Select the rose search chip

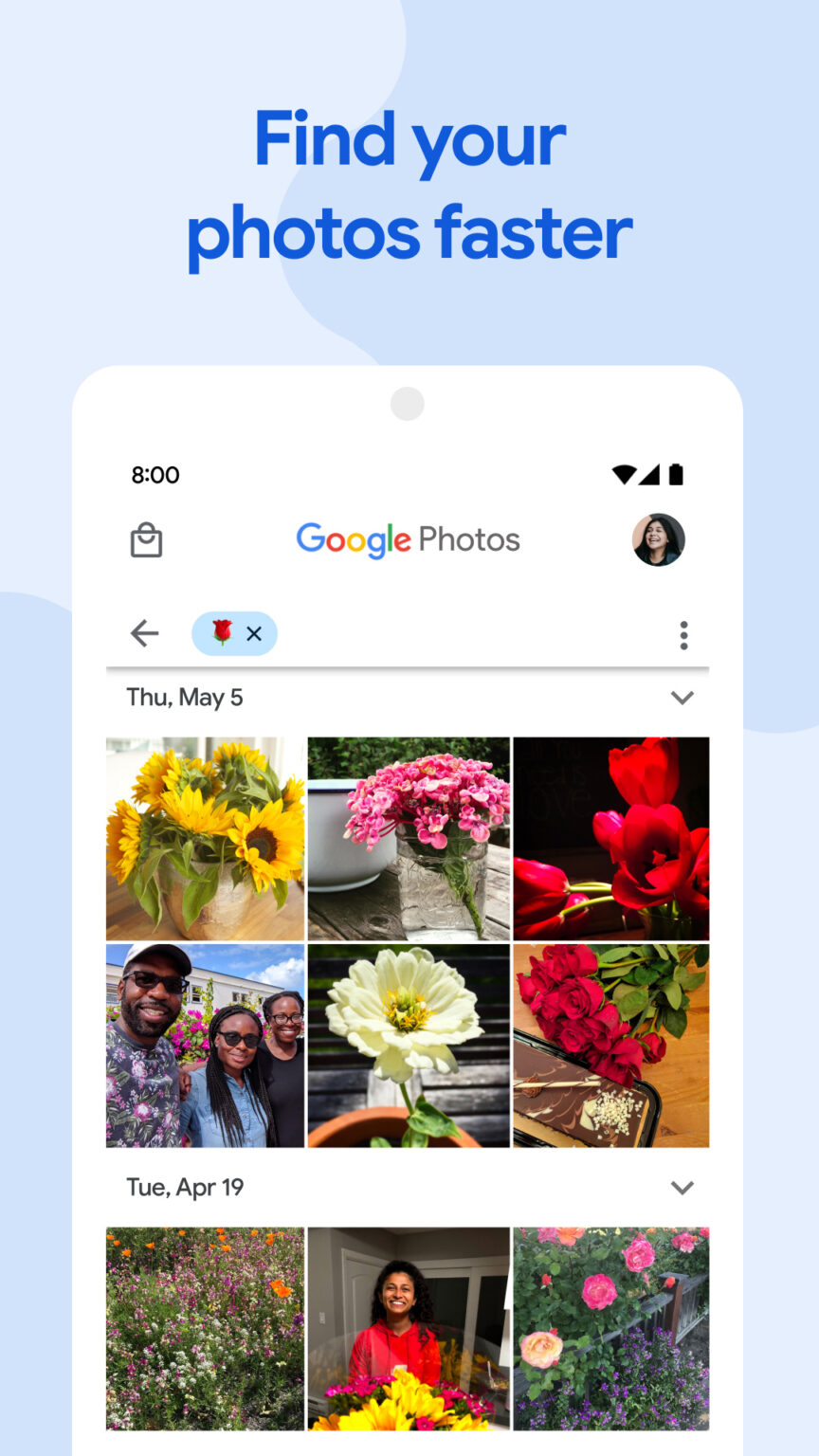click(x=223, y=633)
